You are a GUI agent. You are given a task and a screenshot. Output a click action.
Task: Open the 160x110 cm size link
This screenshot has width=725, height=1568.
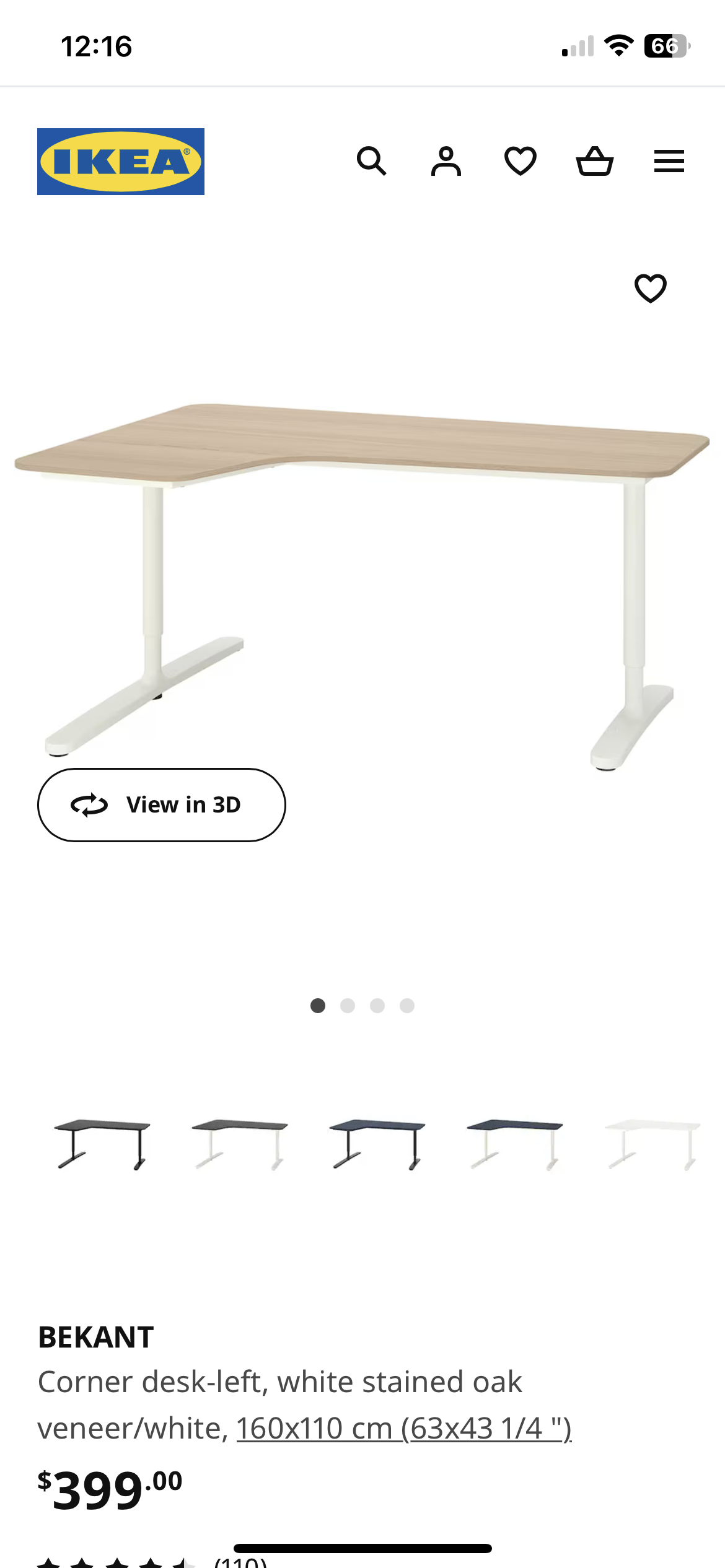point(404,1428)
